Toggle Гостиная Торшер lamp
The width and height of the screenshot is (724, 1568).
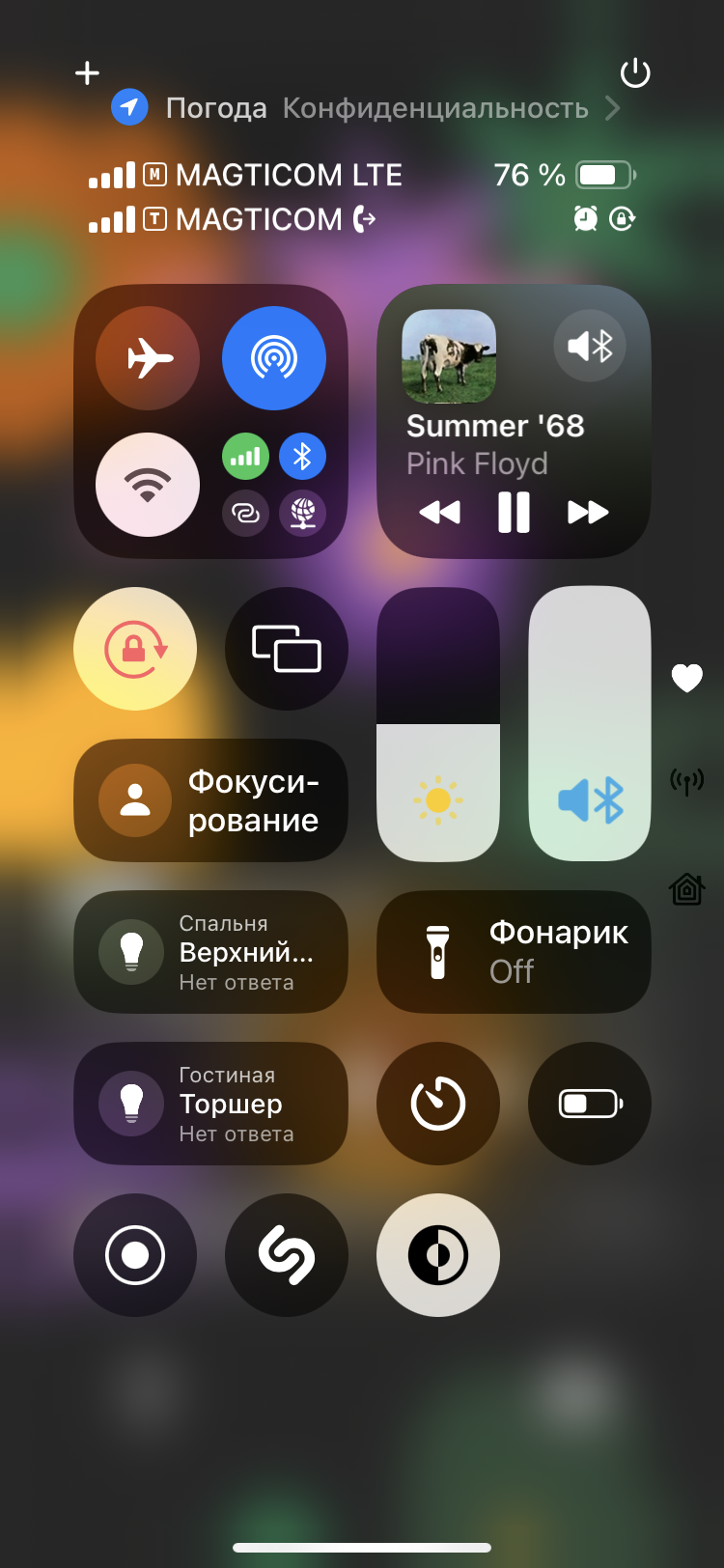210,1104
